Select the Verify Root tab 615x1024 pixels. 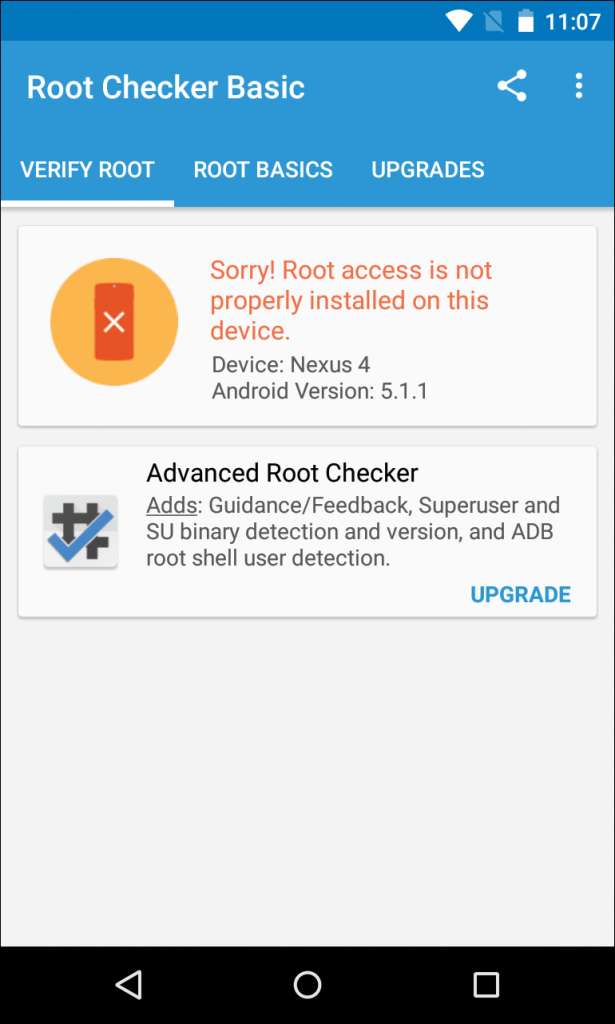point(87,169)
